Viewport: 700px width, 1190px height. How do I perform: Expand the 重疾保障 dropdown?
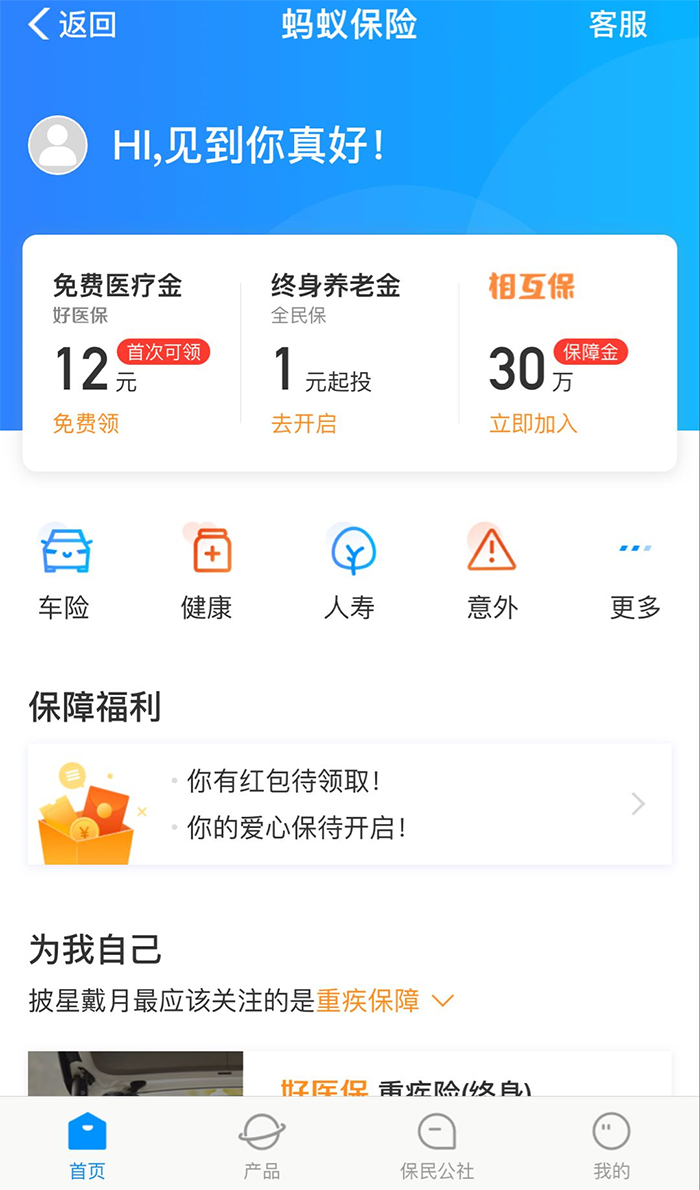(x=442, y=1001)
